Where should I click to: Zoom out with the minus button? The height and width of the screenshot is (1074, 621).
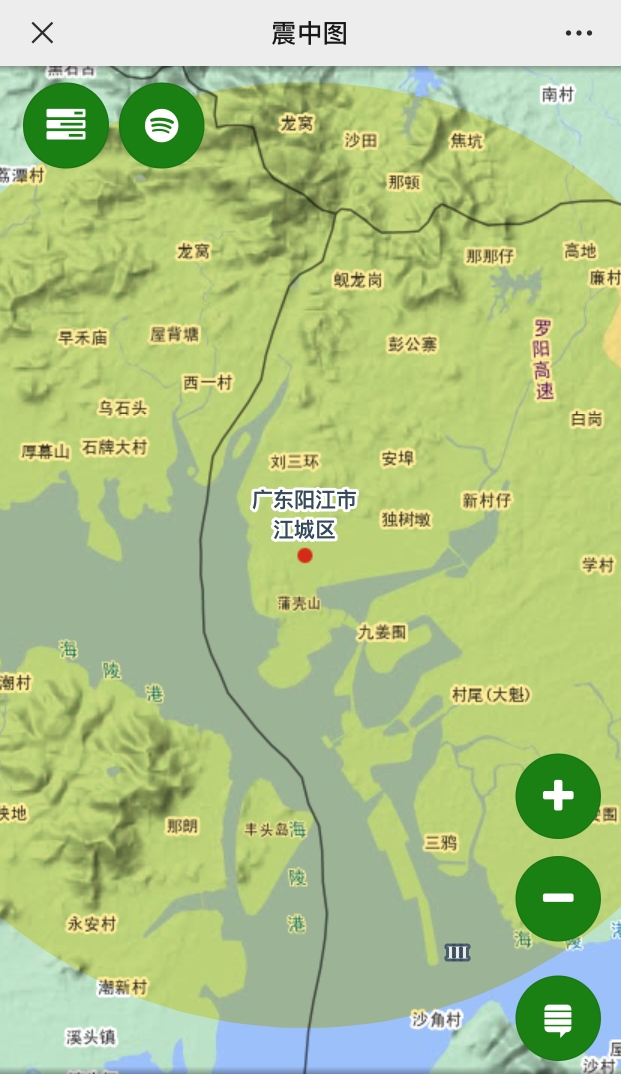[x=558, y=898]
